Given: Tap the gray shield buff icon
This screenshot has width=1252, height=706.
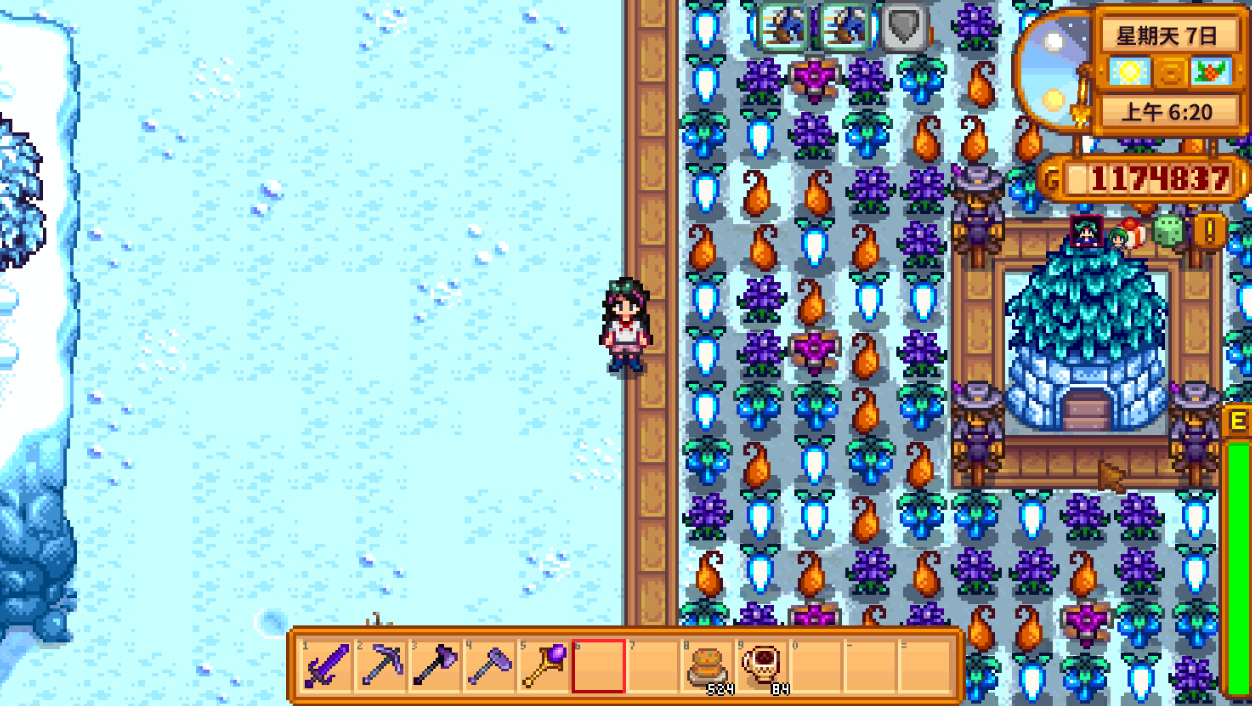Looking at the screenshot, I should coord(904,27).
